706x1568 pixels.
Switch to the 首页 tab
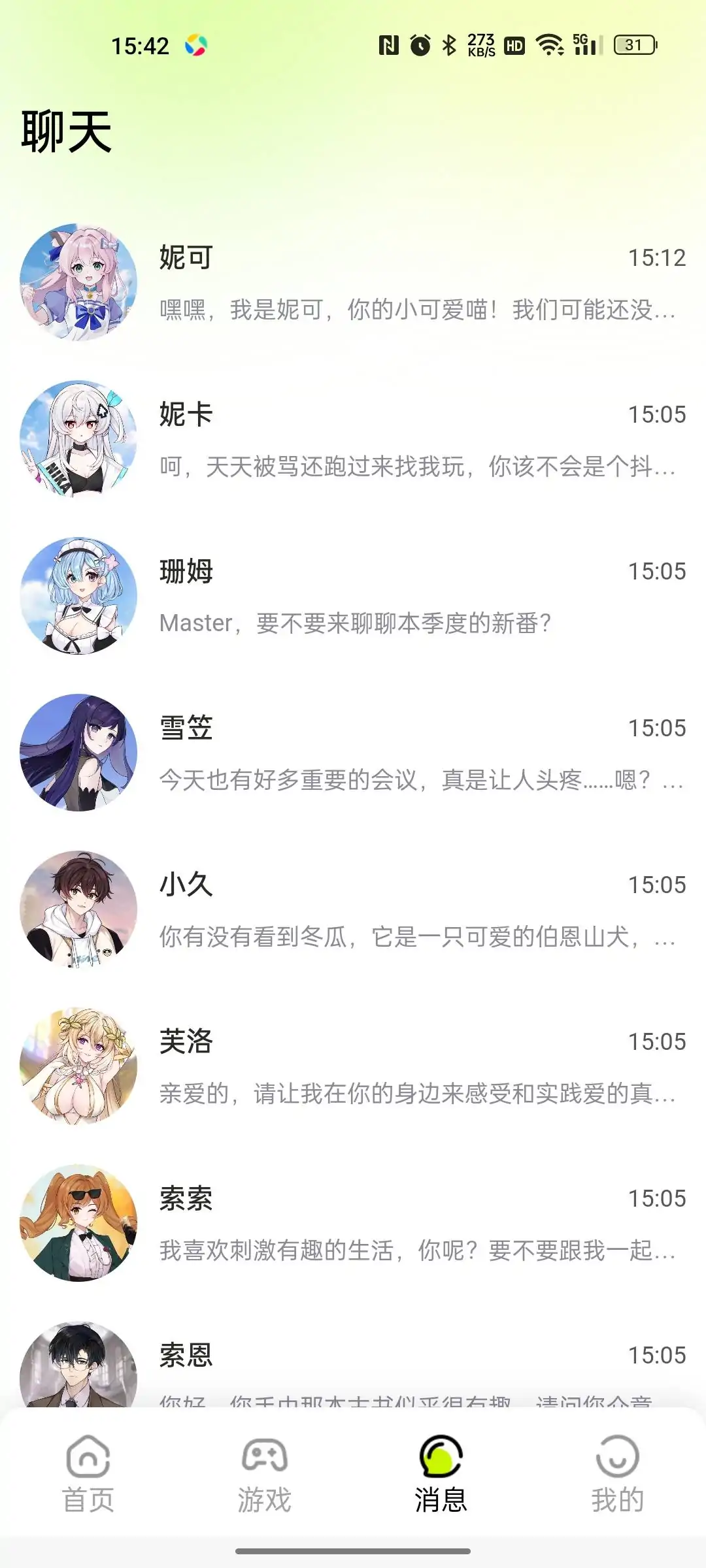pos(88,1474)
